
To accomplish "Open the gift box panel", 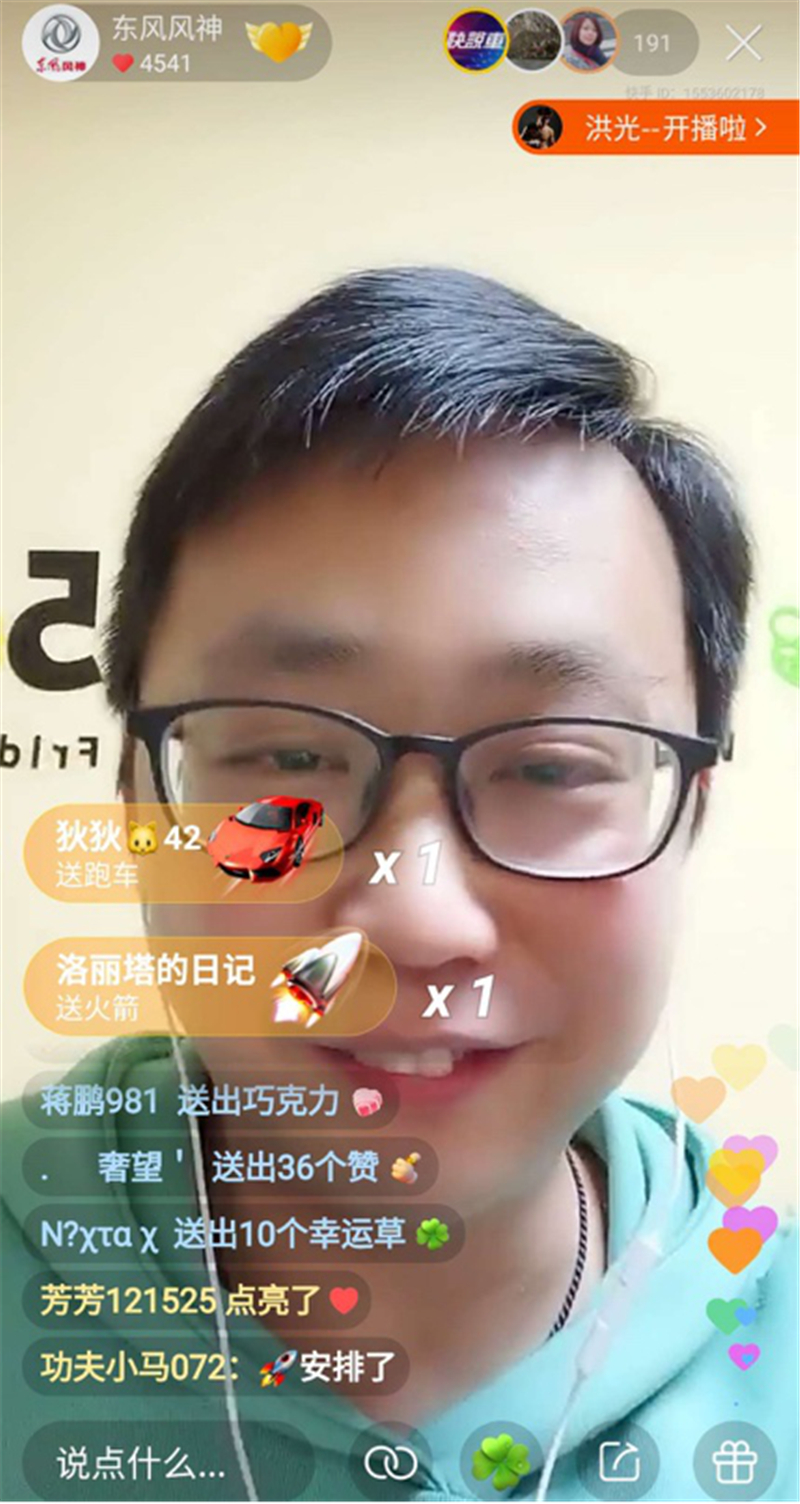I will tap(734, 1463).
